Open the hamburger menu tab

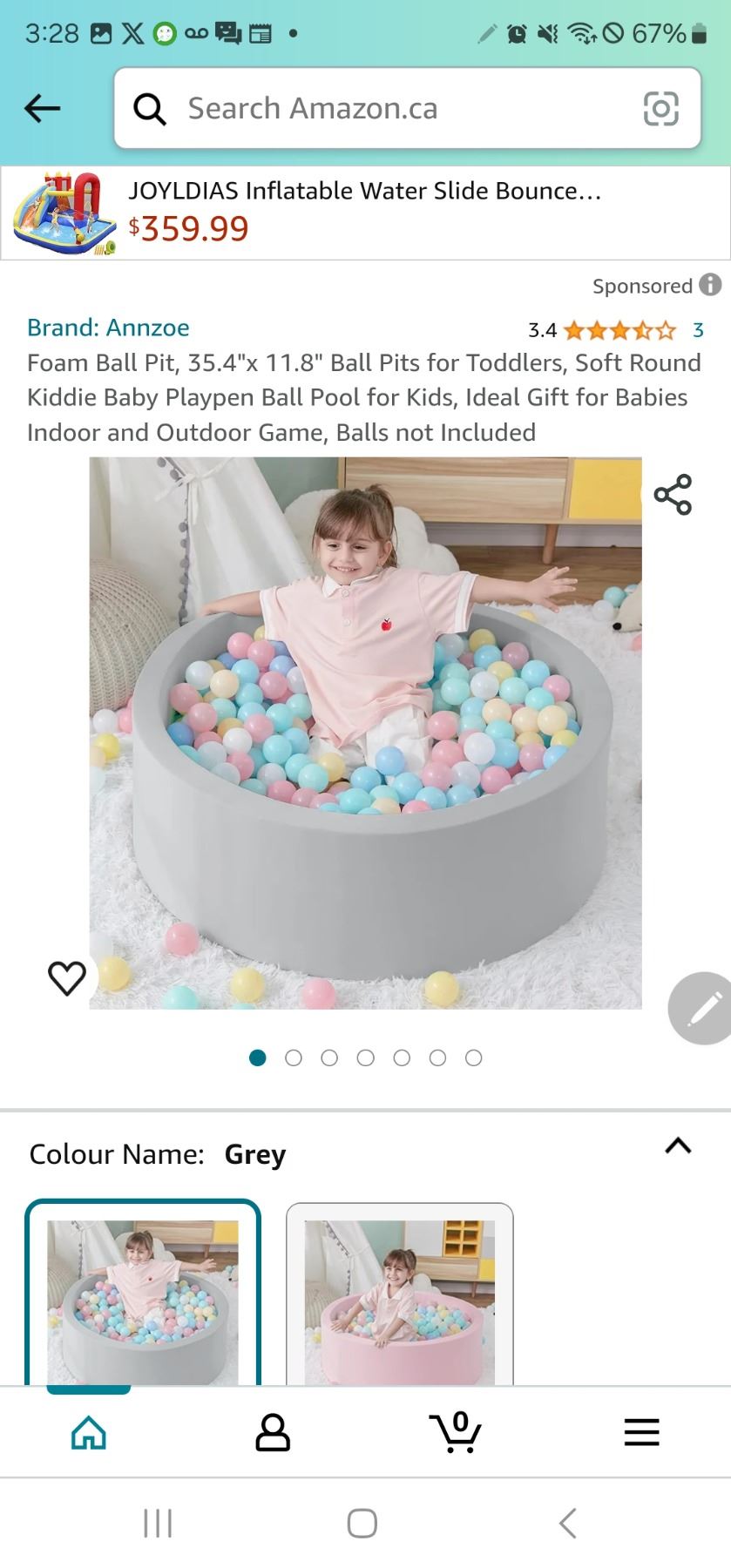click(x=641, y=1432)
